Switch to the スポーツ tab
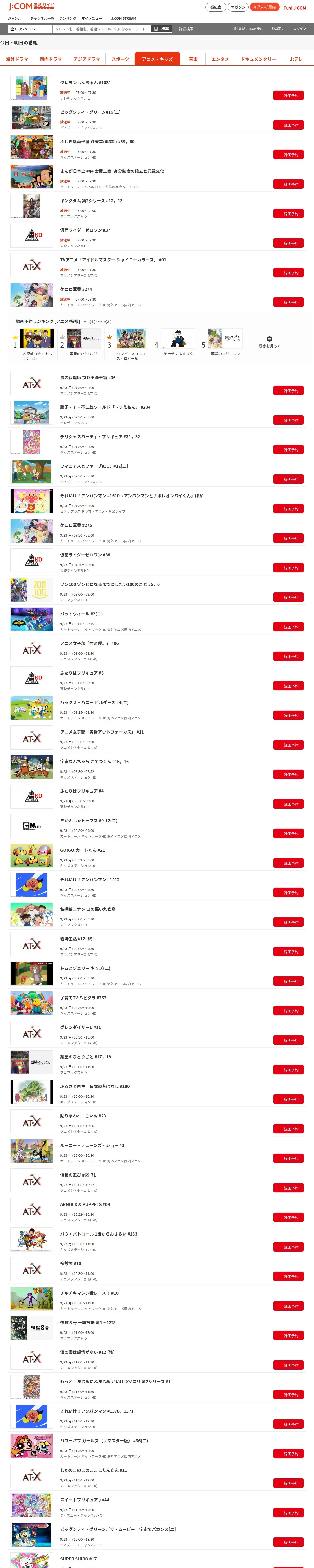Screen dimensions: 314x1568 pyautogui.click(x=120, y=59)
